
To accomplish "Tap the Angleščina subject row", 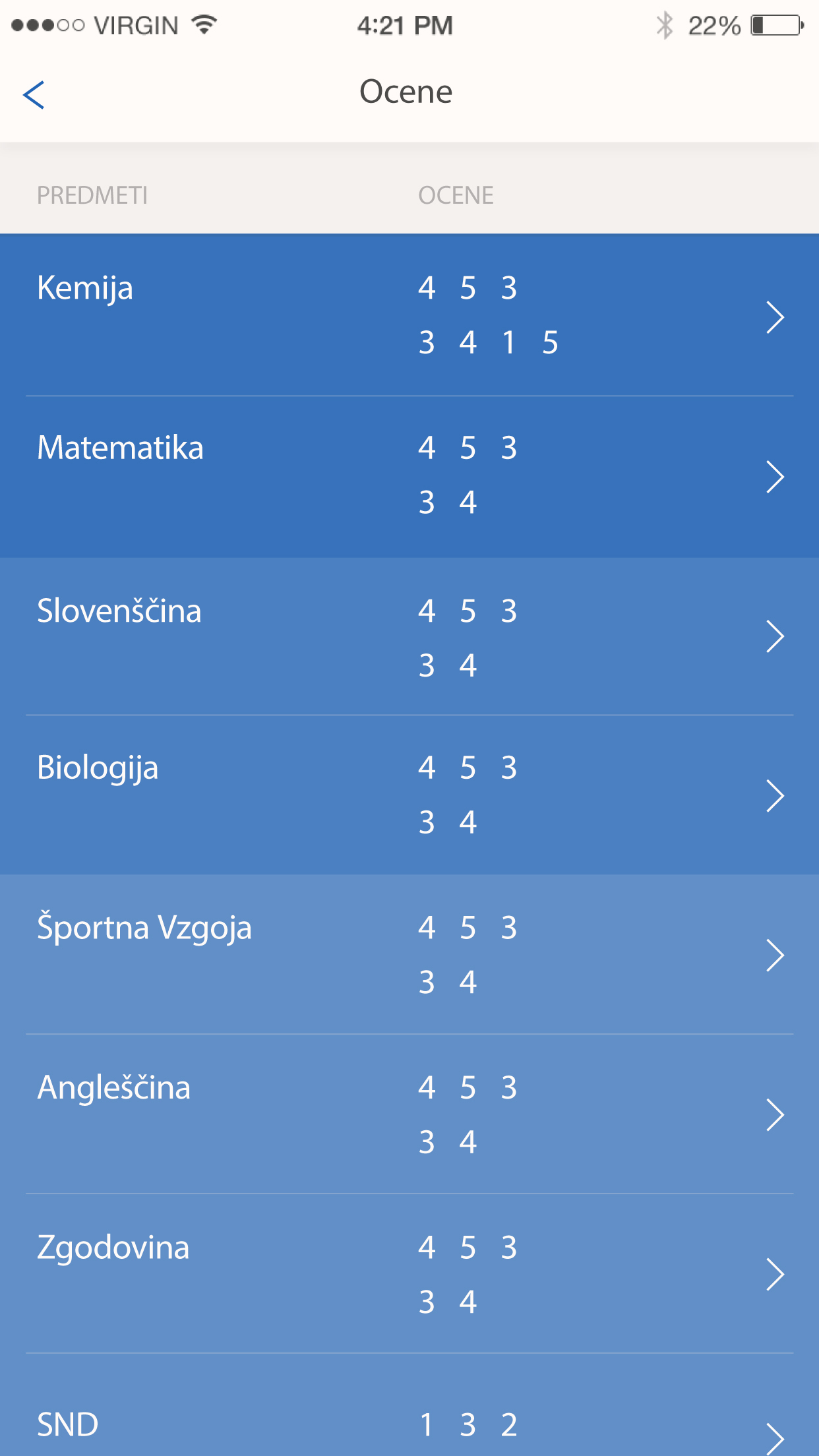I will (409, 1114).
